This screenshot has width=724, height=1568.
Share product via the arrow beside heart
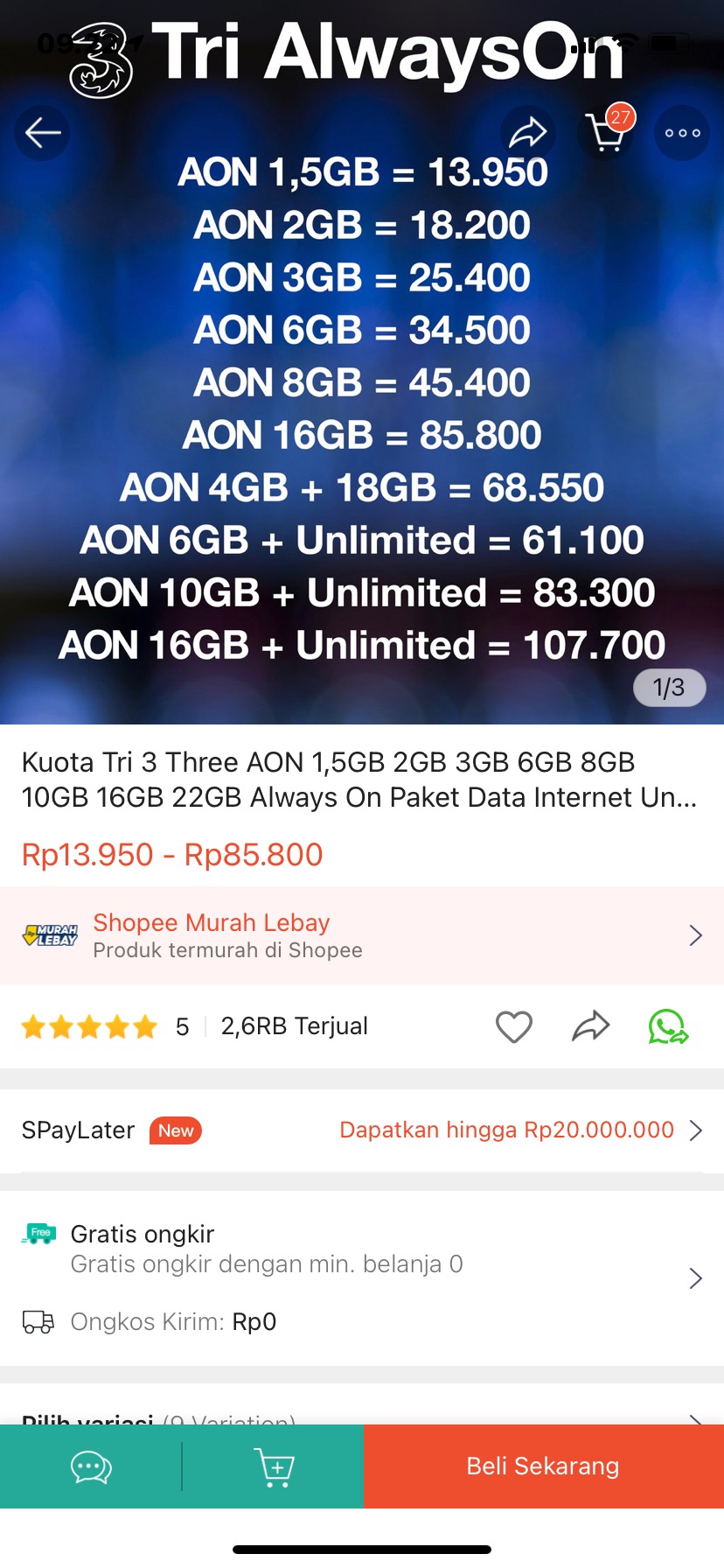pos(591,1026)
